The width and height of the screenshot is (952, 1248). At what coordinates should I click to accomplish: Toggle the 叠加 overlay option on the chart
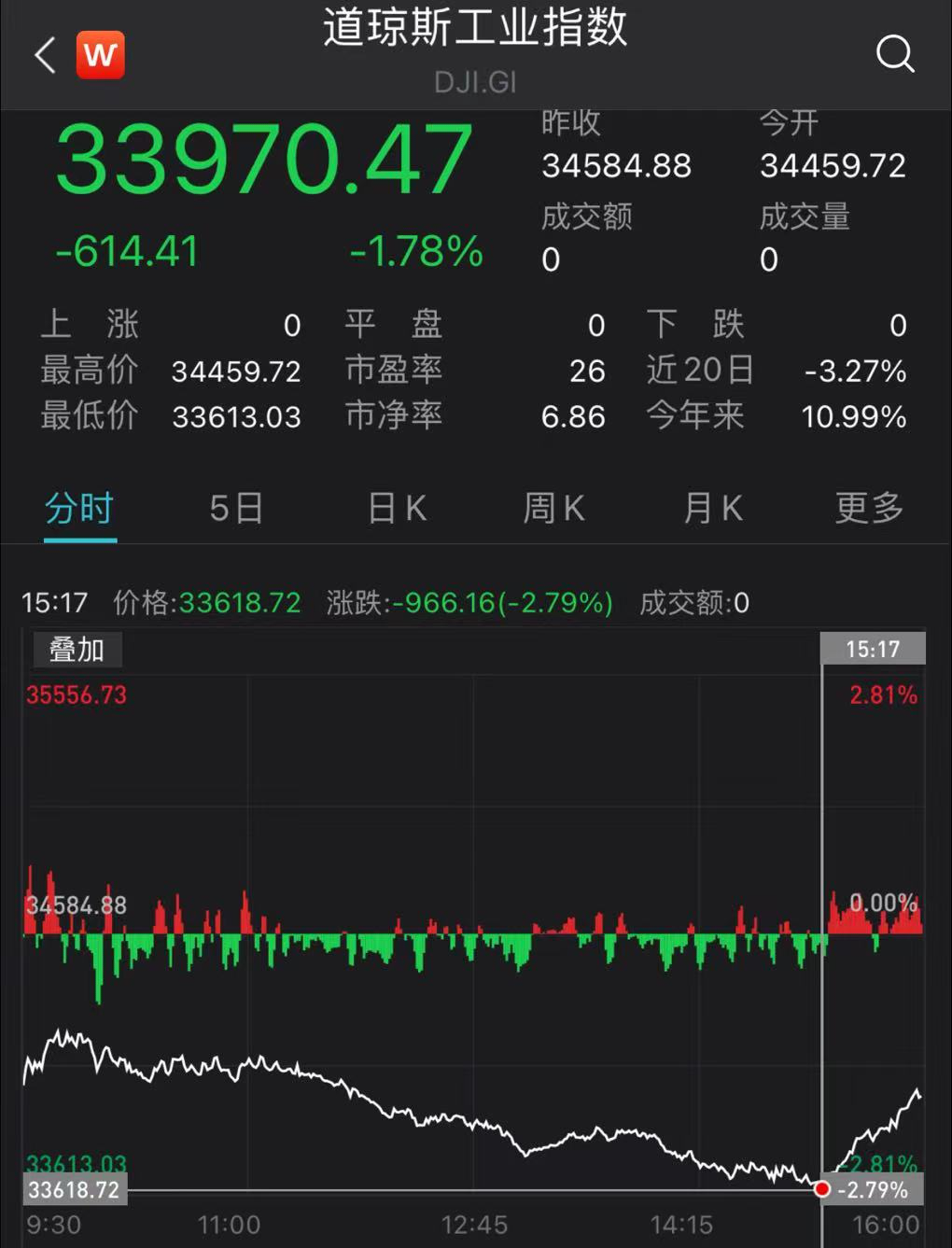click(77, 650)
